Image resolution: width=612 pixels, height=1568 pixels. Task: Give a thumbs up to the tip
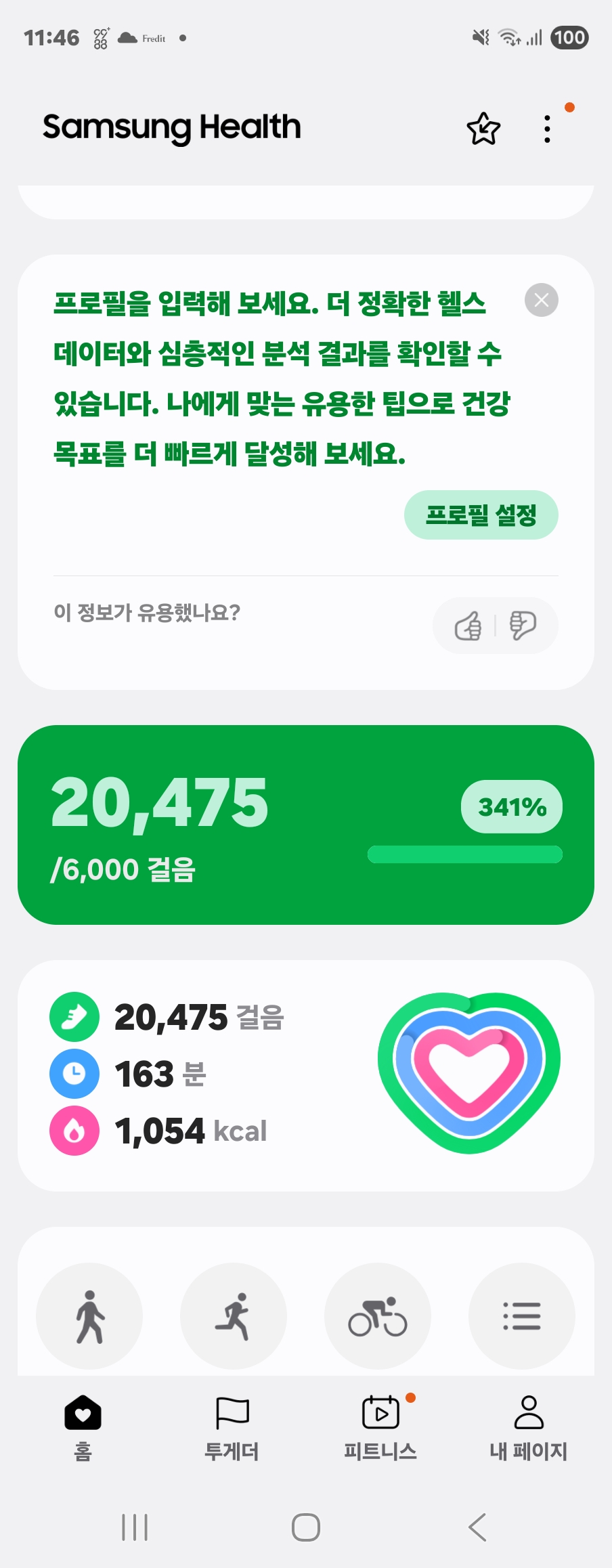point(468,626)
